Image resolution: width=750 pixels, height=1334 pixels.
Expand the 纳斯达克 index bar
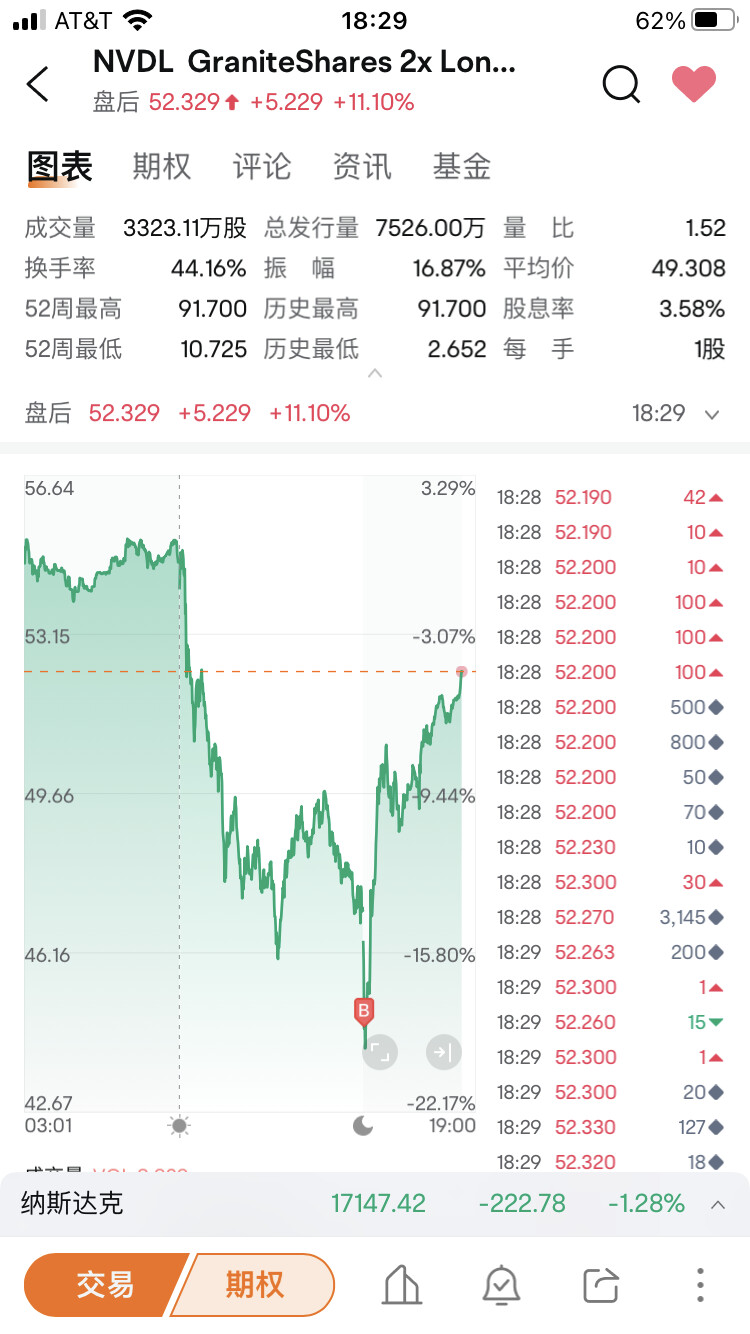tap(717, 1204)
